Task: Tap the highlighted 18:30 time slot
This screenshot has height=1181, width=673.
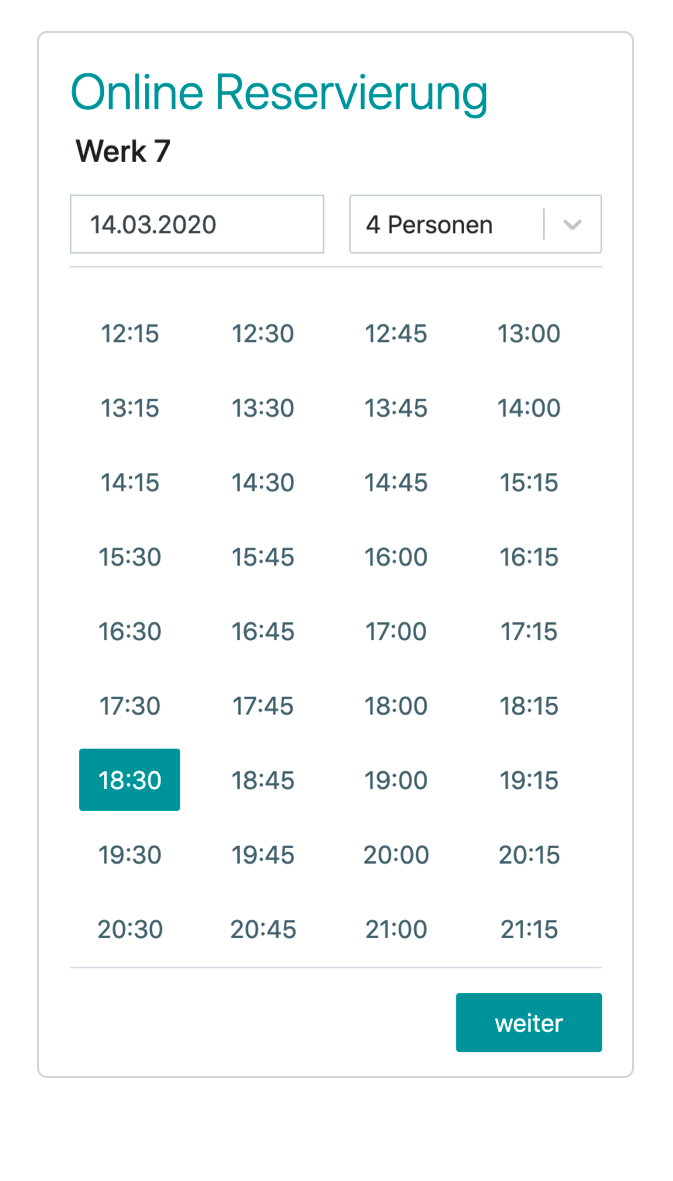Action: (130, 780)
